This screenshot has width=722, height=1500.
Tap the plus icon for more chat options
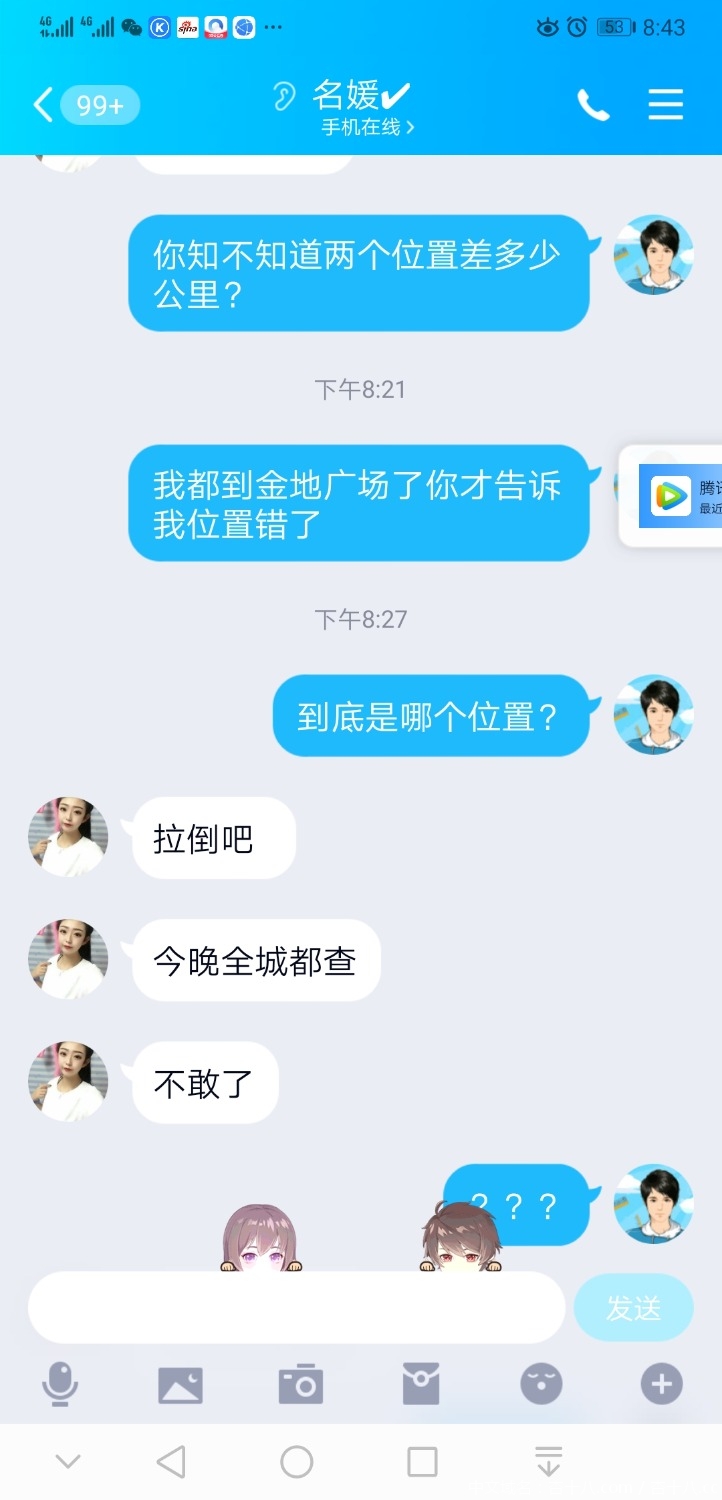point(660,1384)
